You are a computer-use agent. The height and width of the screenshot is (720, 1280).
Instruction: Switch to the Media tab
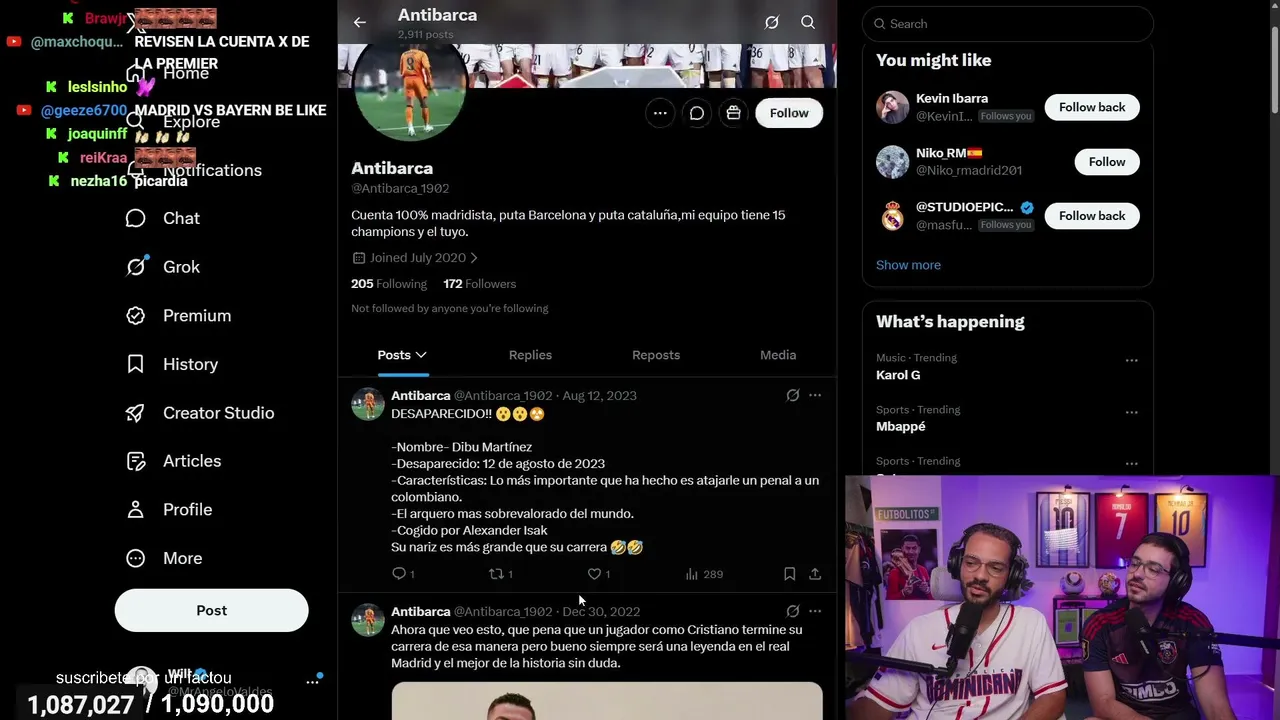[x=778, y=355]
